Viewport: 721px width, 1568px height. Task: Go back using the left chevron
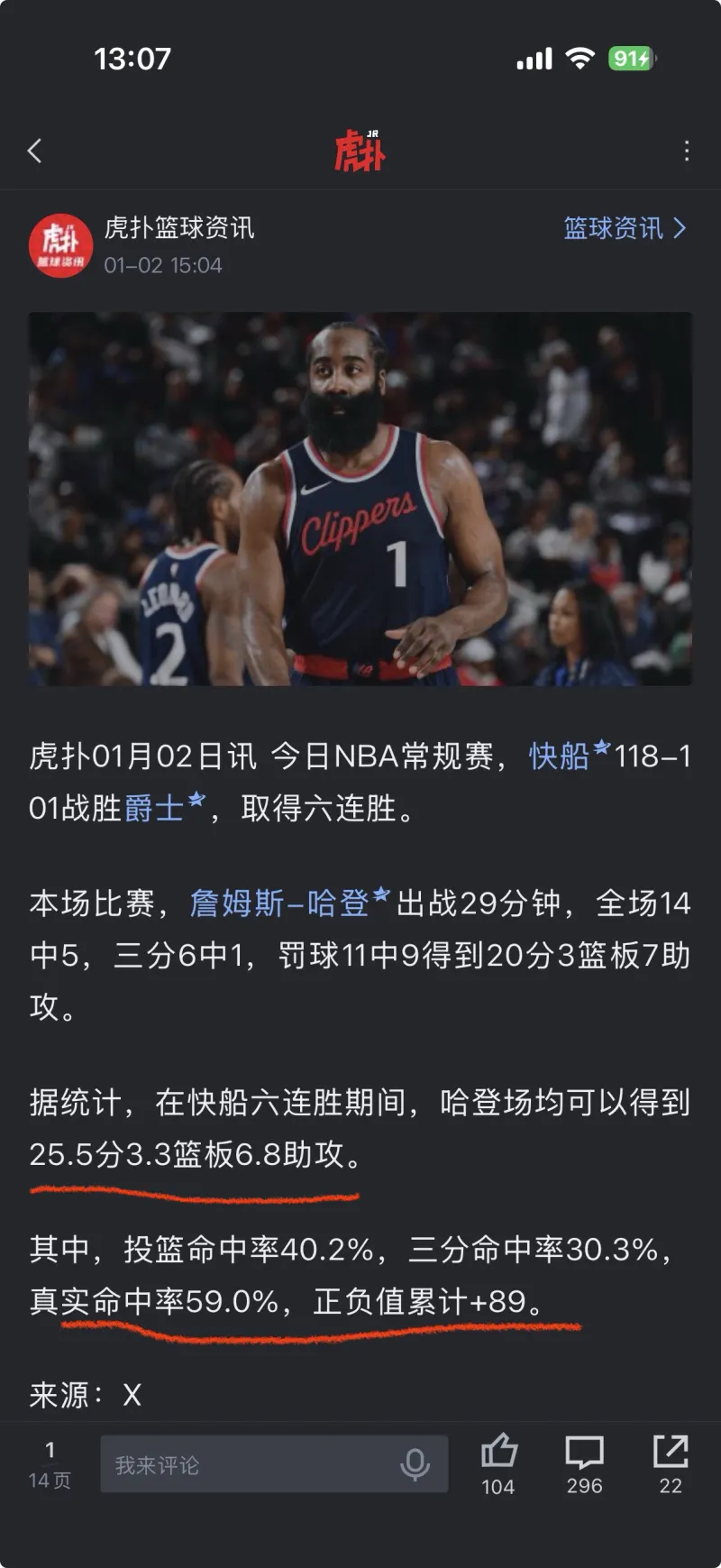click(34, 151)
